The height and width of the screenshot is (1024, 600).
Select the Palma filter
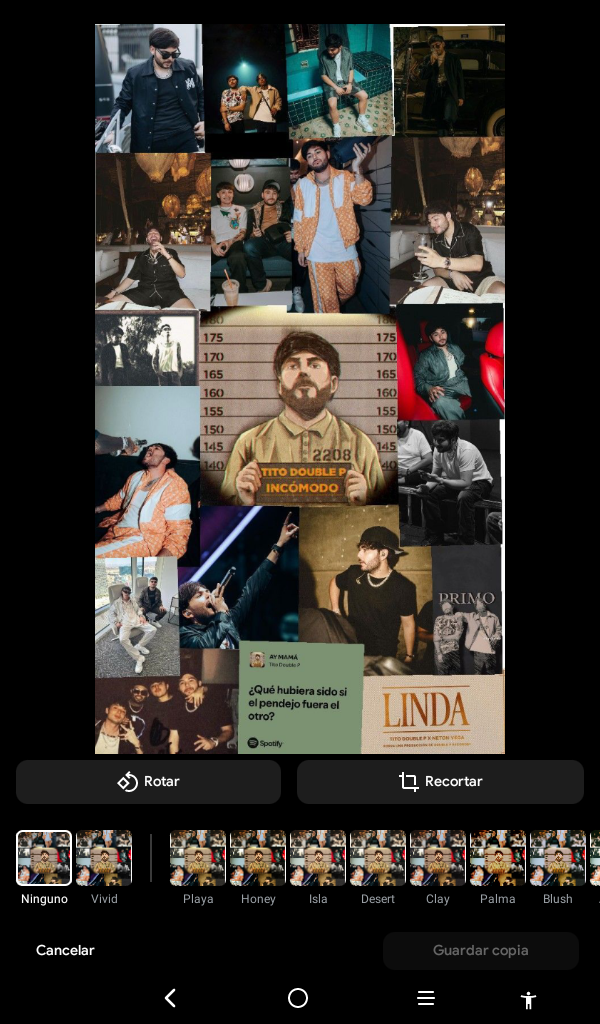click(498, 859)
